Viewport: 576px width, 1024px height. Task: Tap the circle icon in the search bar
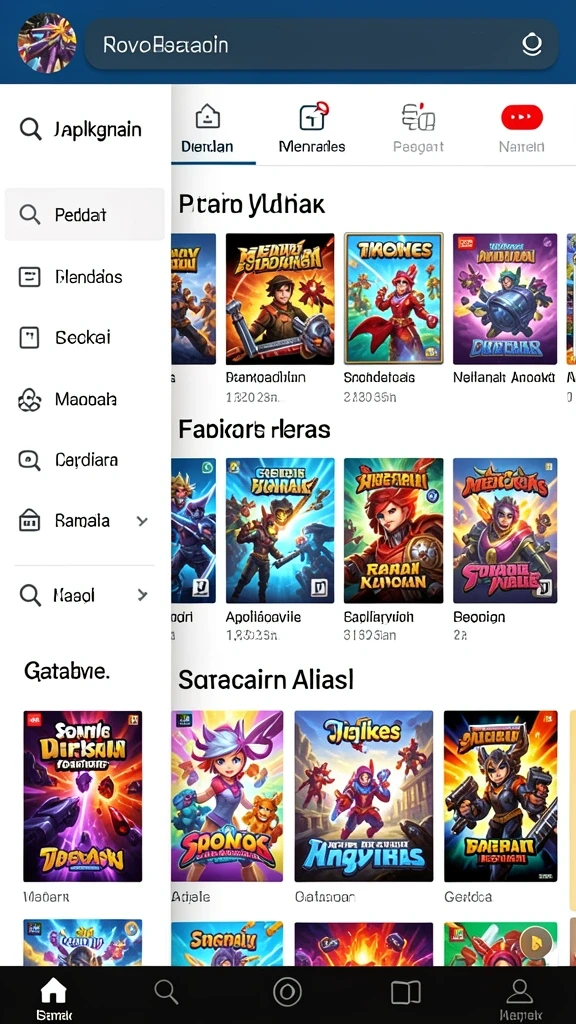[532, 44]
